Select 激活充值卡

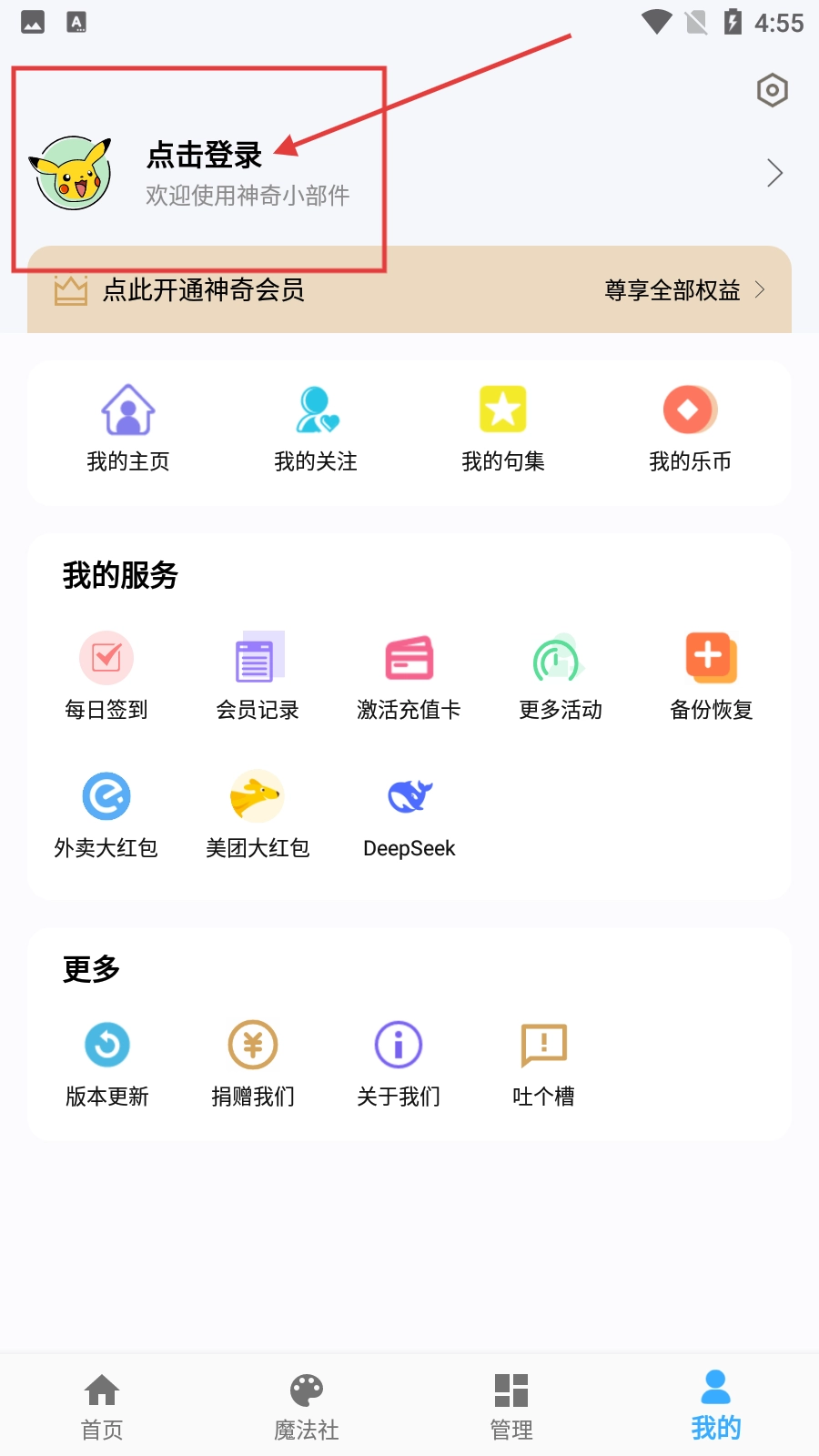pyautogui.click(x=409, y=675)
